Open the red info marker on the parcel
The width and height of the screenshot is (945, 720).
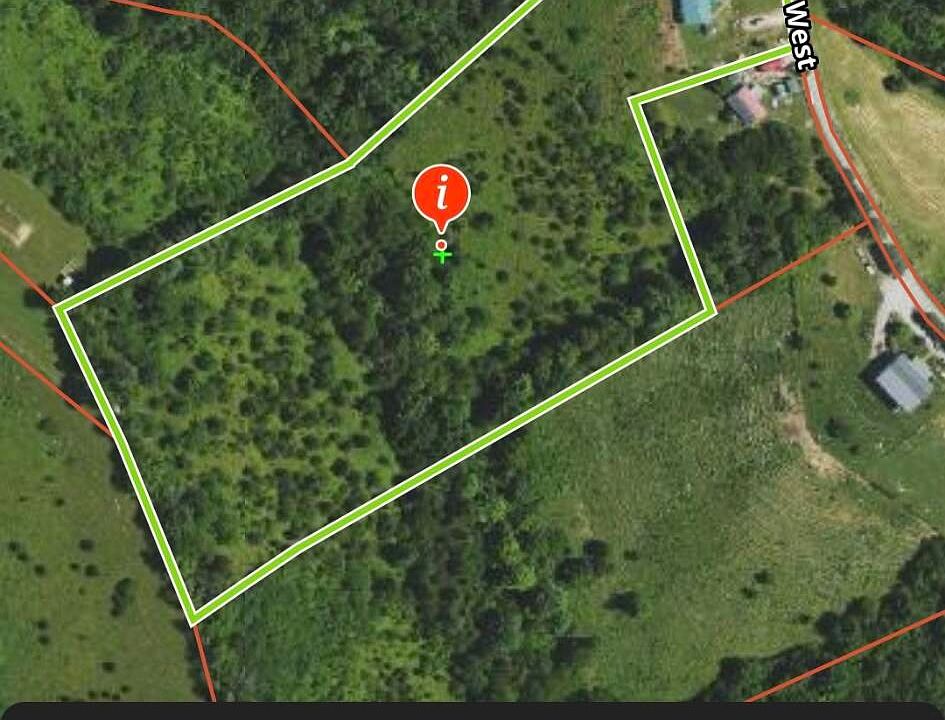pos(441,194)
